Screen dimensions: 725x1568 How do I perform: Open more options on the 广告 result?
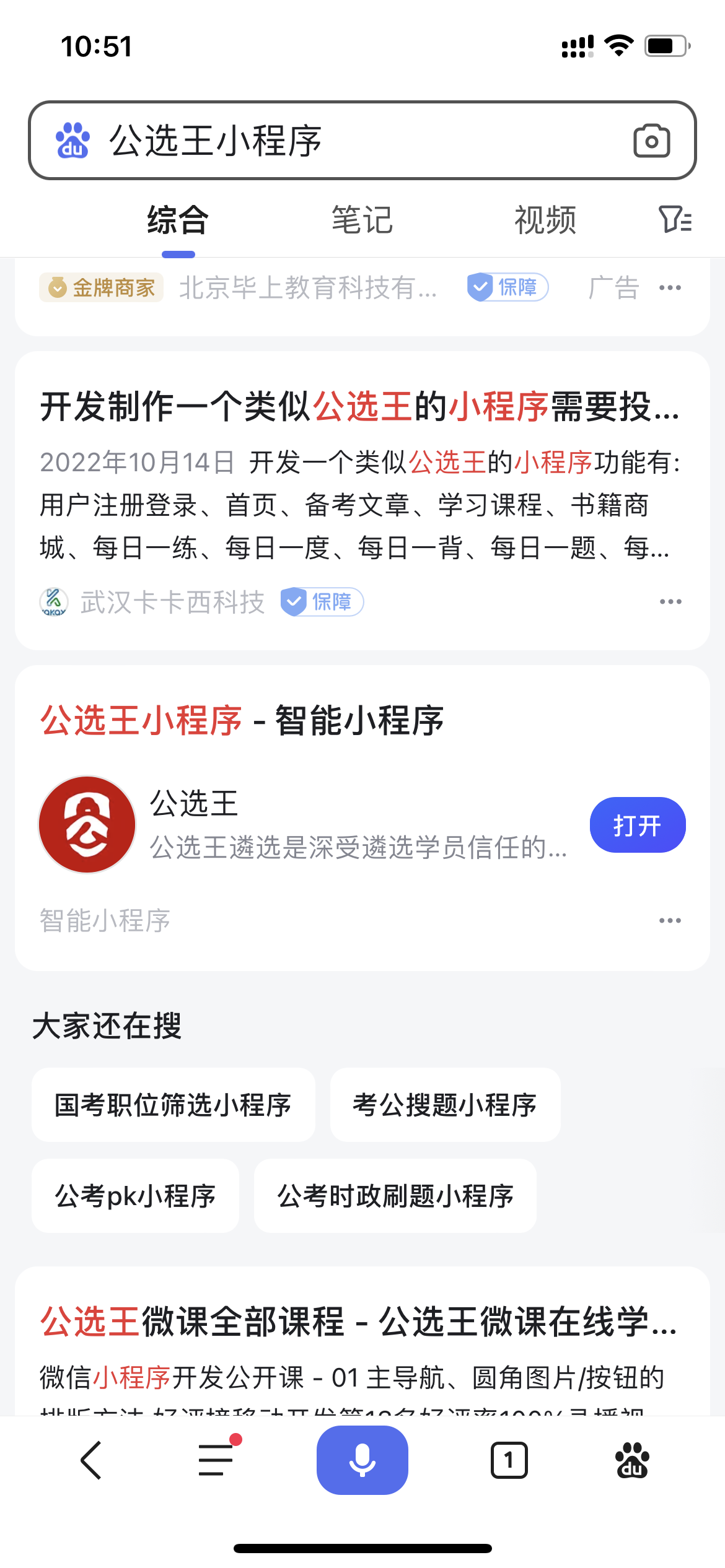[670, 288]
